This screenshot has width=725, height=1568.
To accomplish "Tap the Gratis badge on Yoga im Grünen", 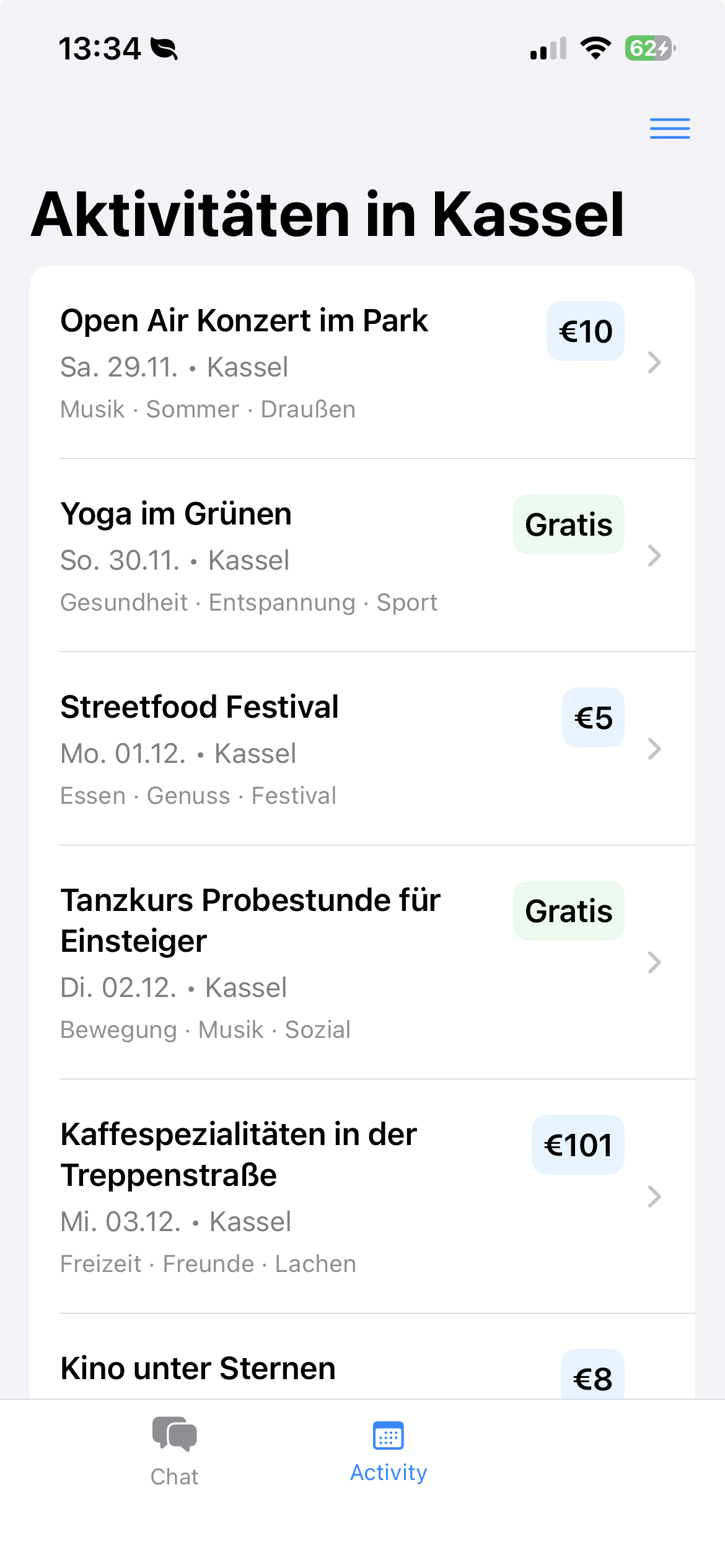I will point(568,524).
